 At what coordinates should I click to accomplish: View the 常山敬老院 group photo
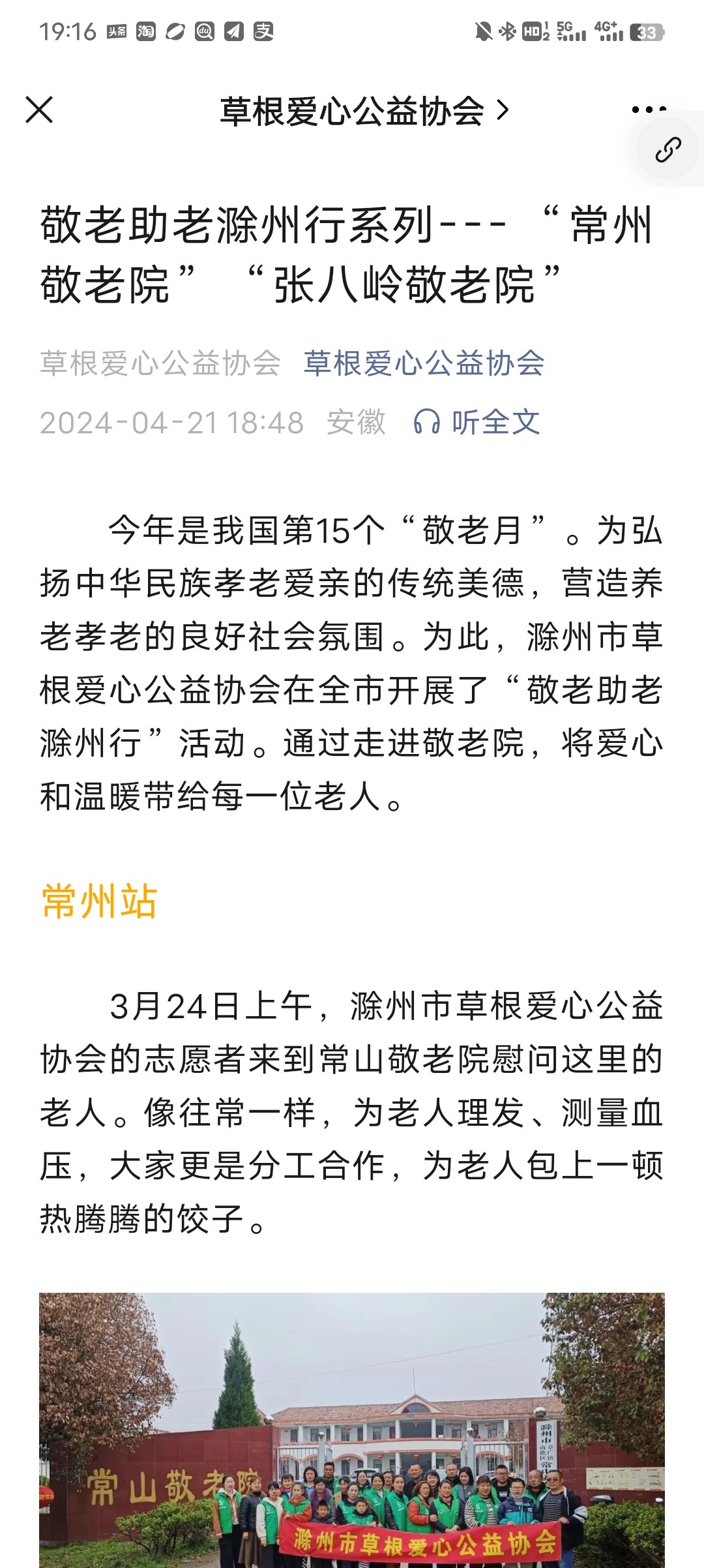[x=352, y=1428]
